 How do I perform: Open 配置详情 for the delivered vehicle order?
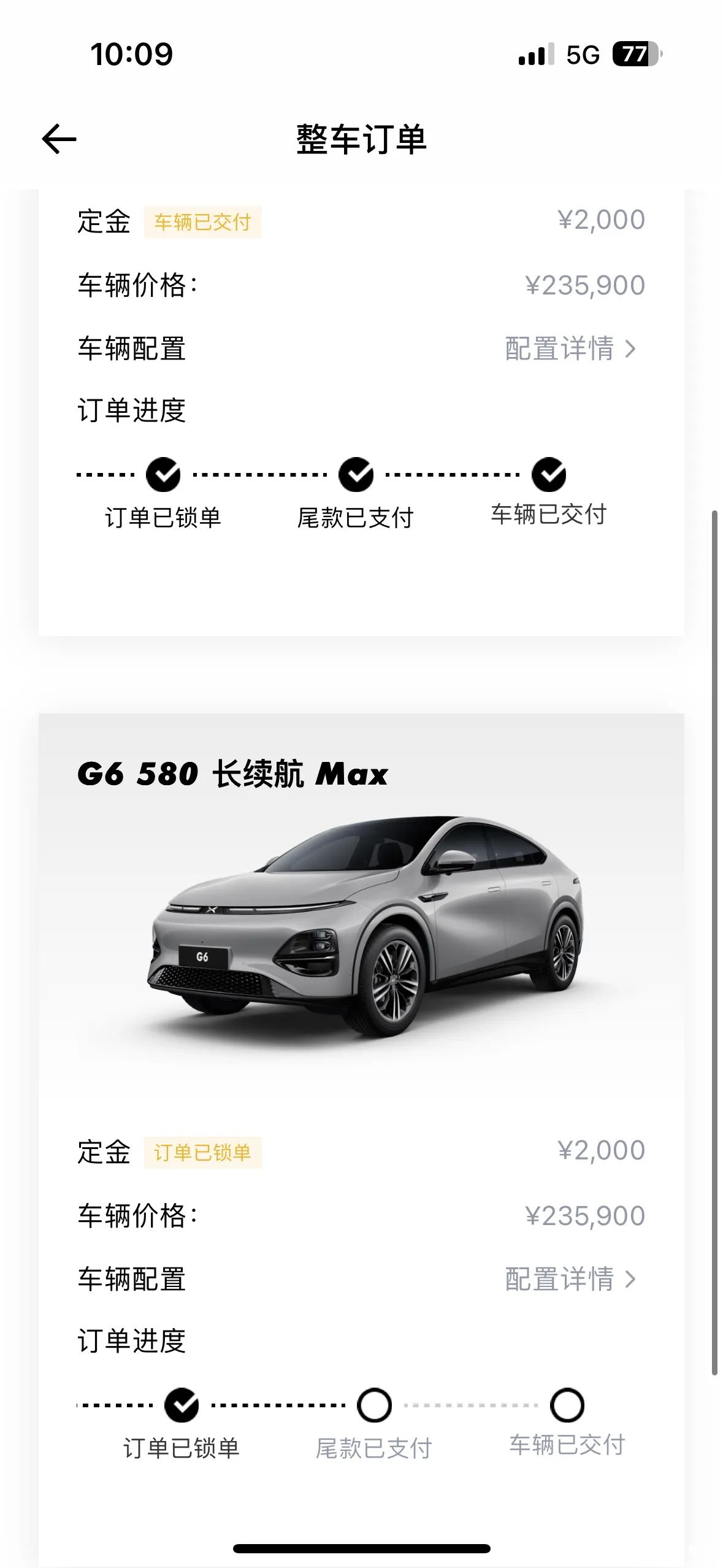tap(570, 349)
